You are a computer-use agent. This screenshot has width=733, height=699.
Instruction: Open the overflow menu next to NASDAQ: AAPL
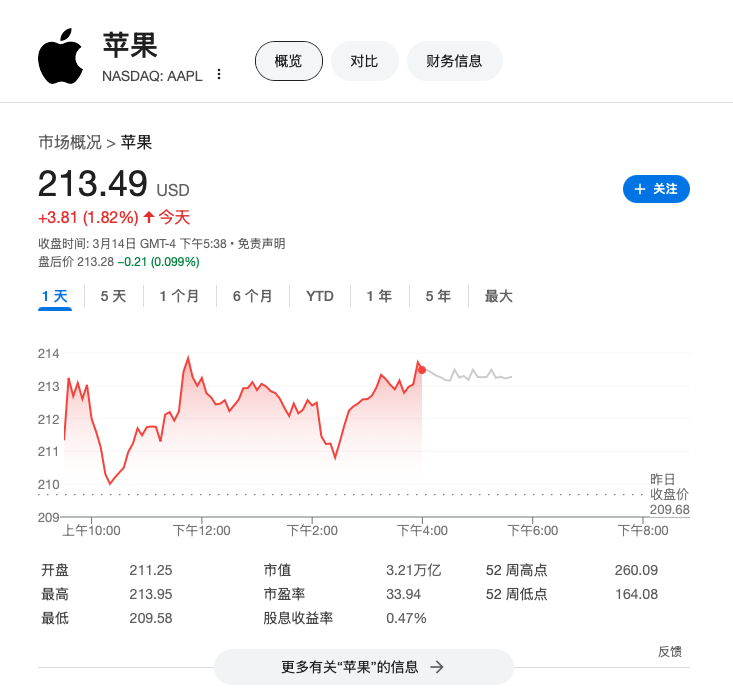tap(219, 75)
